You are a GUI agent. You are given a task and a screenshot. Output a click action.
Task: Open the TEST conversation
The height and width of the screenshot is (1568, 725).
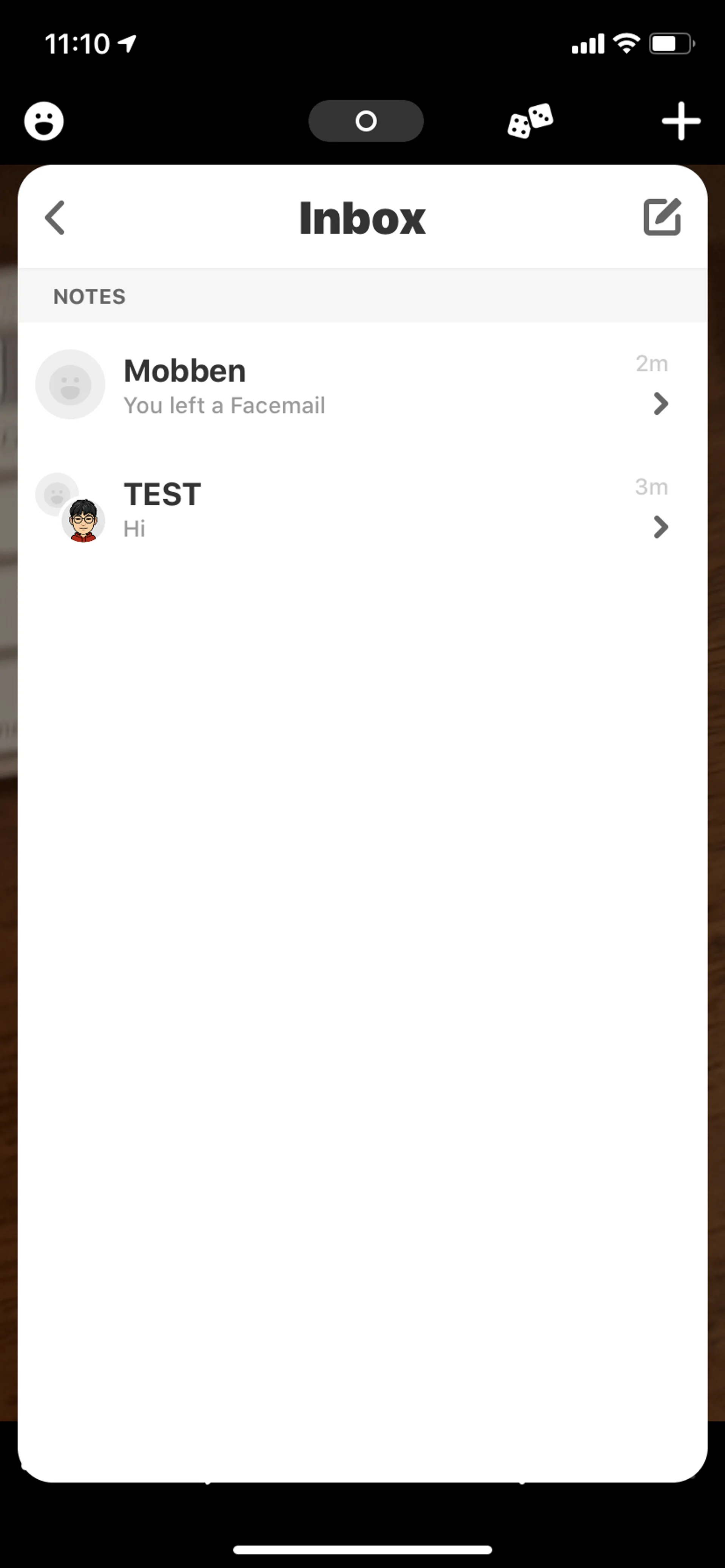pyautogui.click(x=362, y=509)
